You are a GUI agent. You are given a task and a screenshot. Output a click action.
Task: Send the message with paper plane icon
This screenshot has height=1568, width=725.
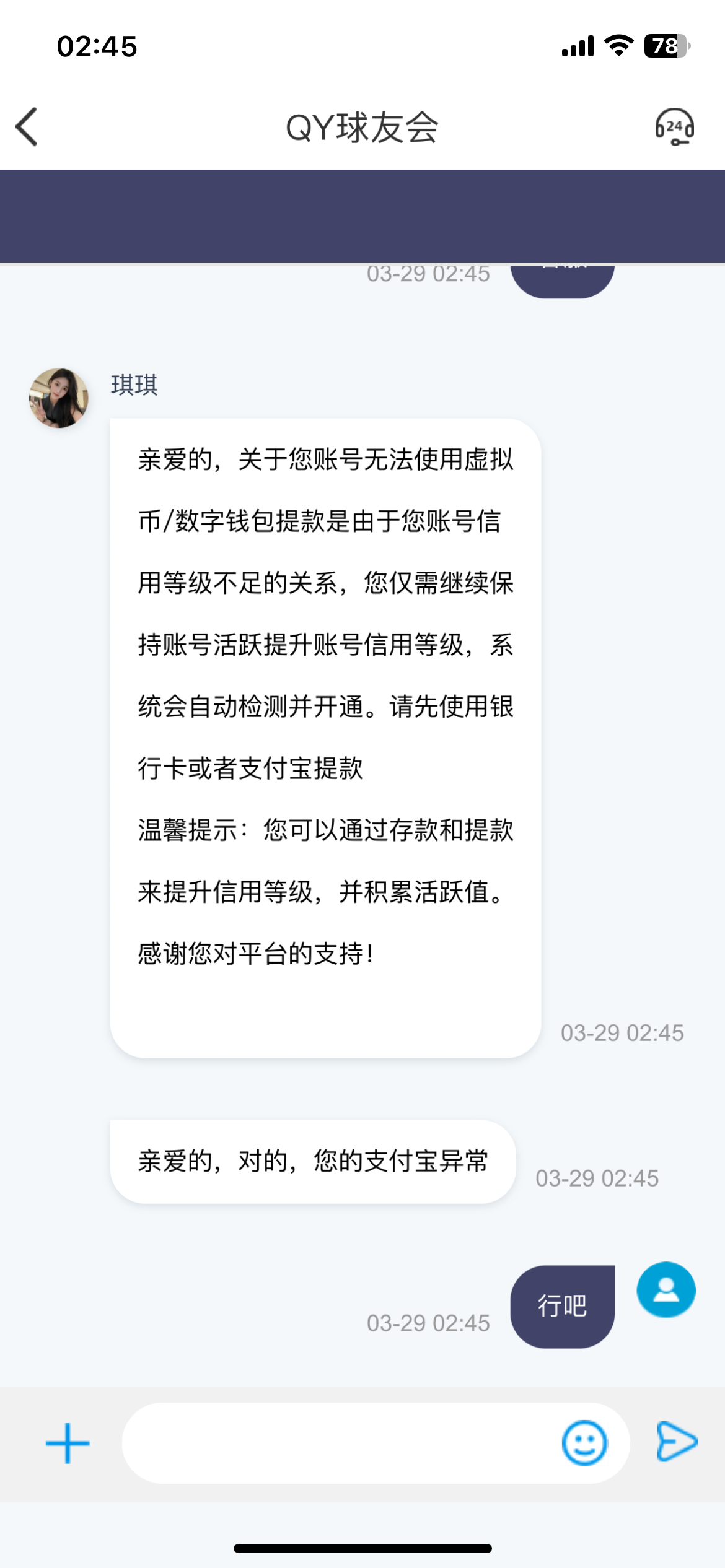pyautogui.click(x=677, y=1442)
